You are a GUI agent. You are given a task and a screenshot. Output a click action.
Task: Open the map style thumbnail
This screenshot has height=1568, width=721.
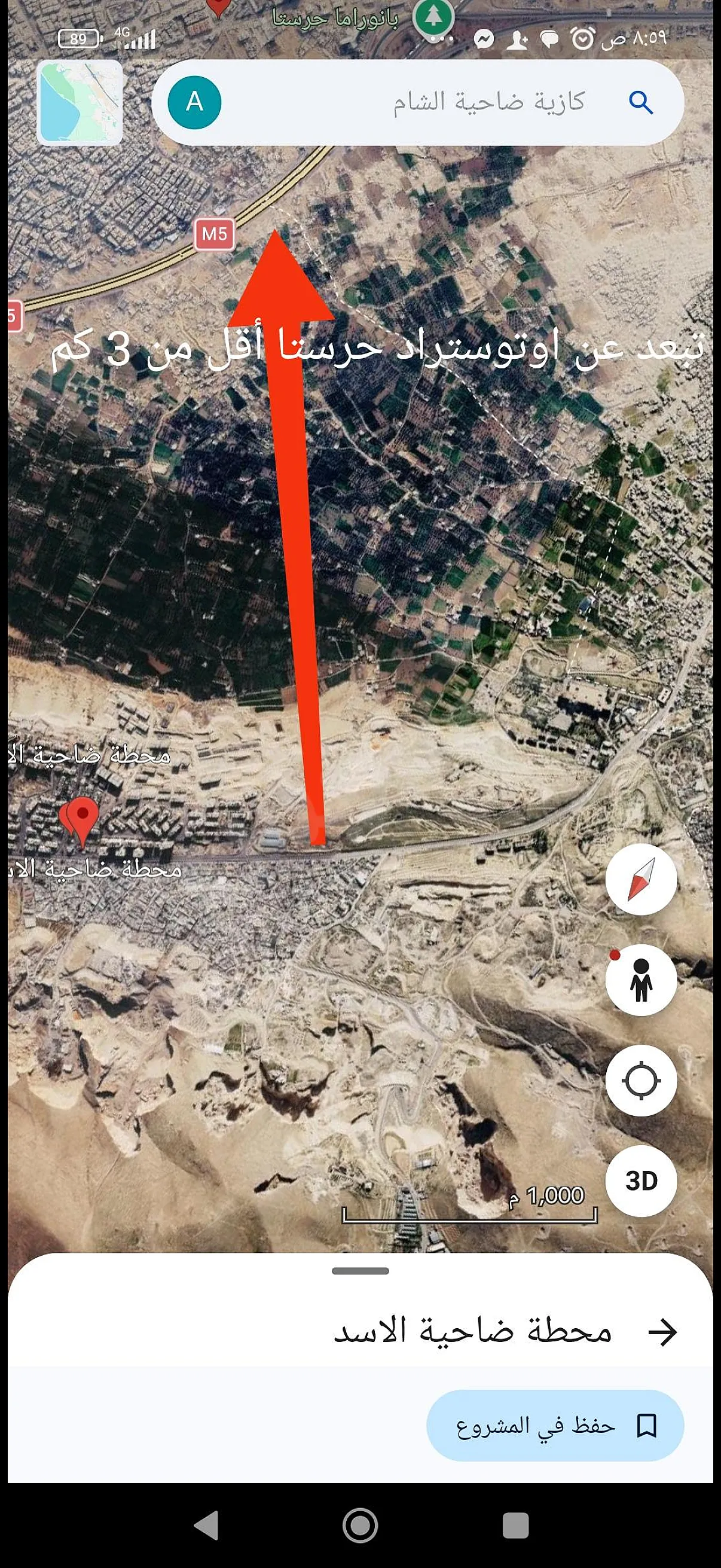pyautogui.click(x=80, y=102)
